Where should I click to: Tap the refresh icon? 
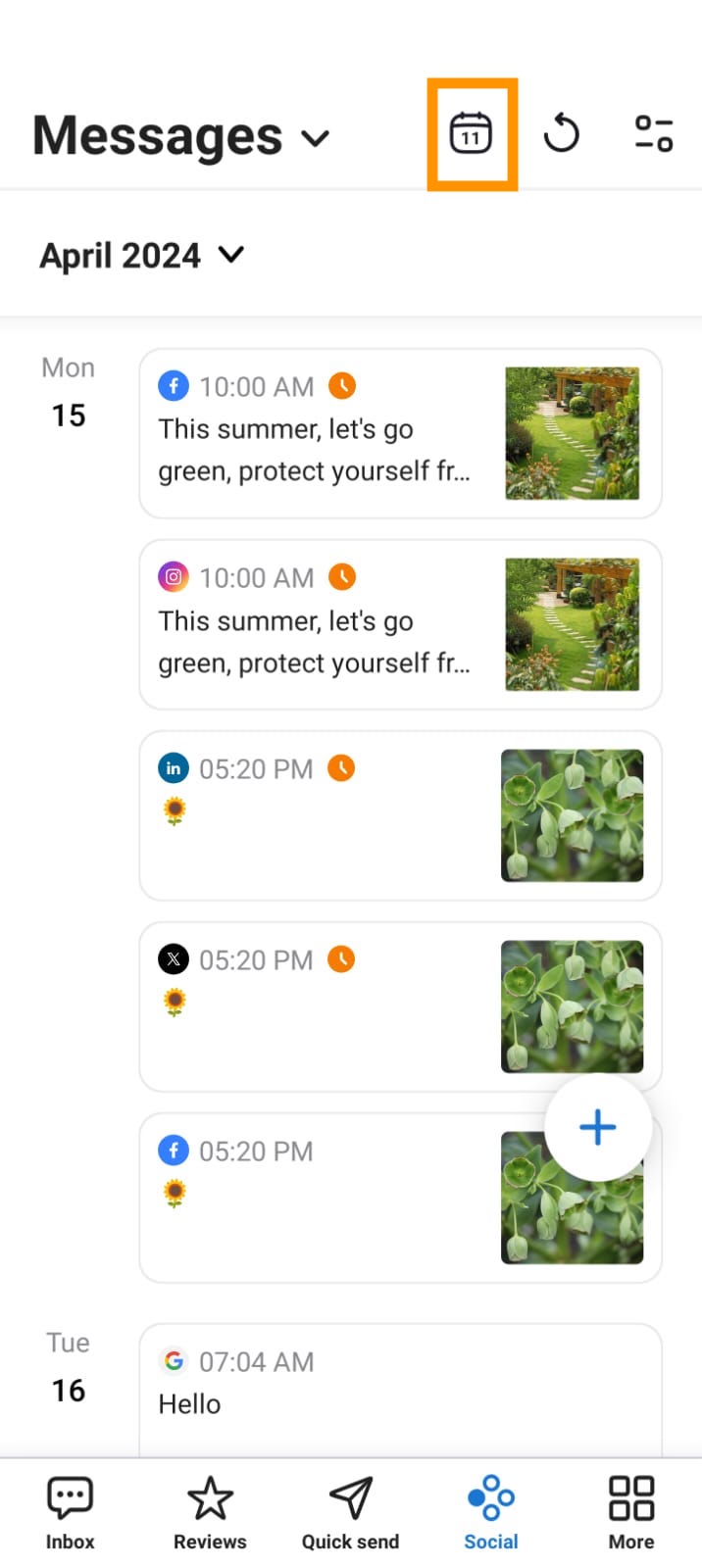tap(561, 134)
